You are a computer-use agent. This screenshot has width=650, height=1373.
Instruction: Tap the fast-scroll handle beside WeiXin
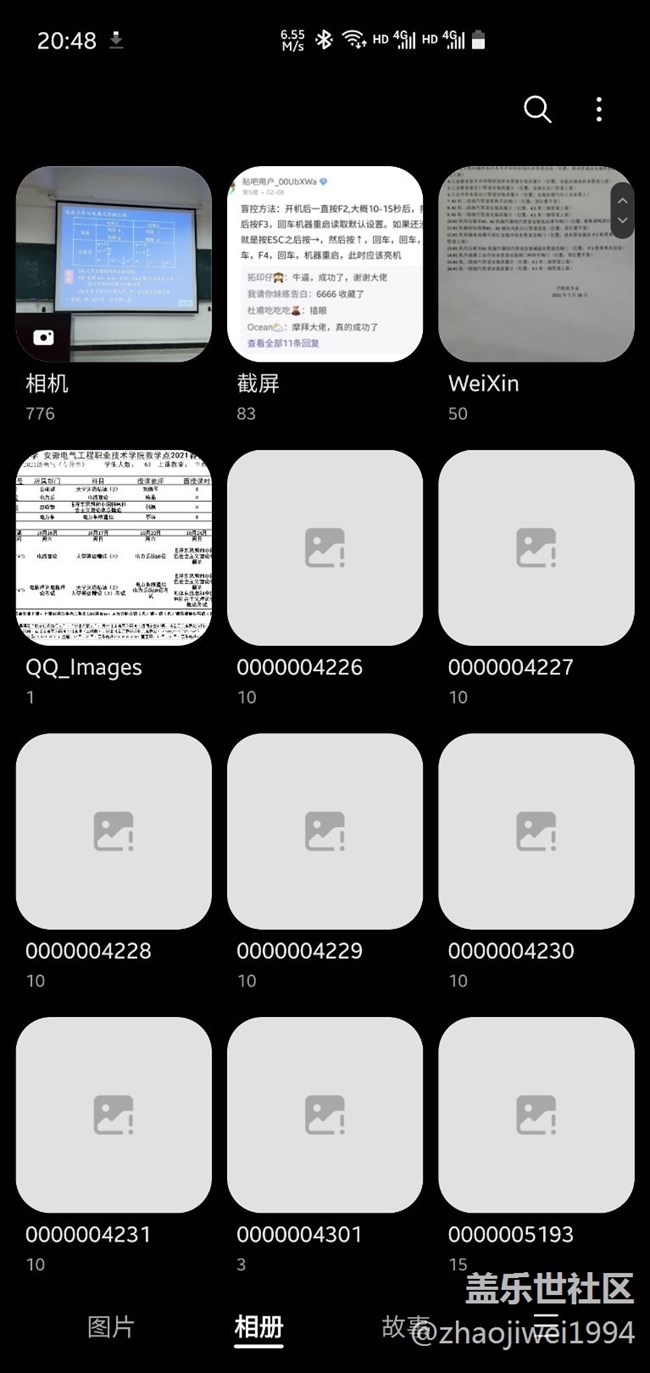[x=622, y=210]
